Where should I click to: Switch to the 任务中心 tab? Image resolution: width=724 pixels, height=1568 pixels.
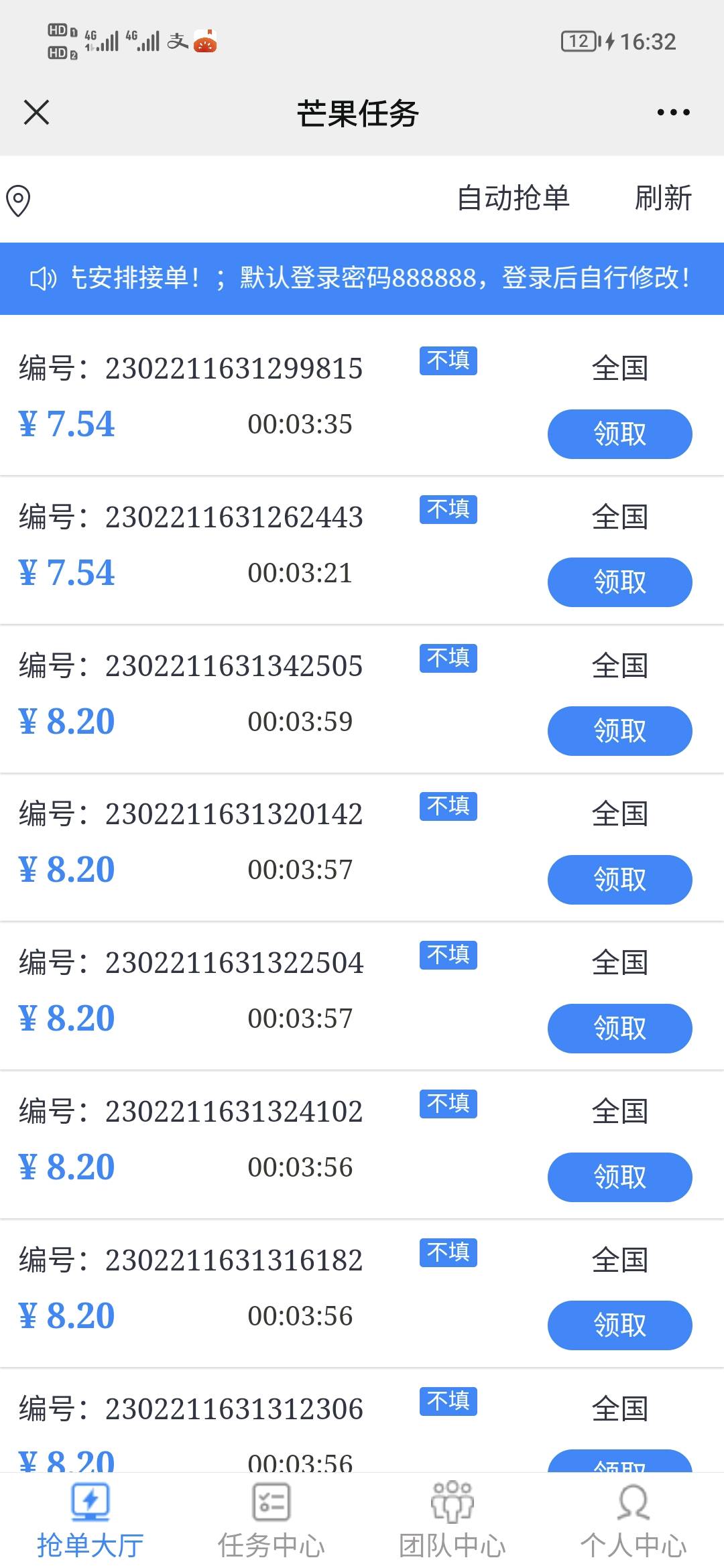(x=271, y=1534)
